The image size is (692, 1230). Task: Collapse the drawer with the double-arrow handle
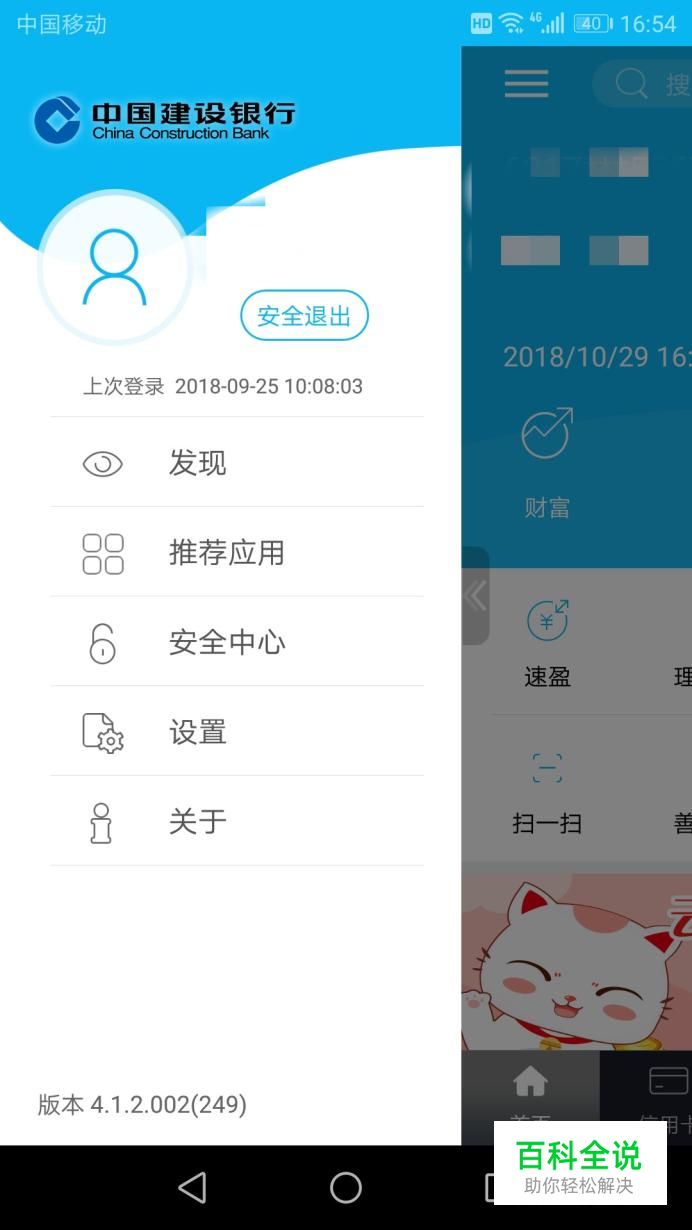475,596
